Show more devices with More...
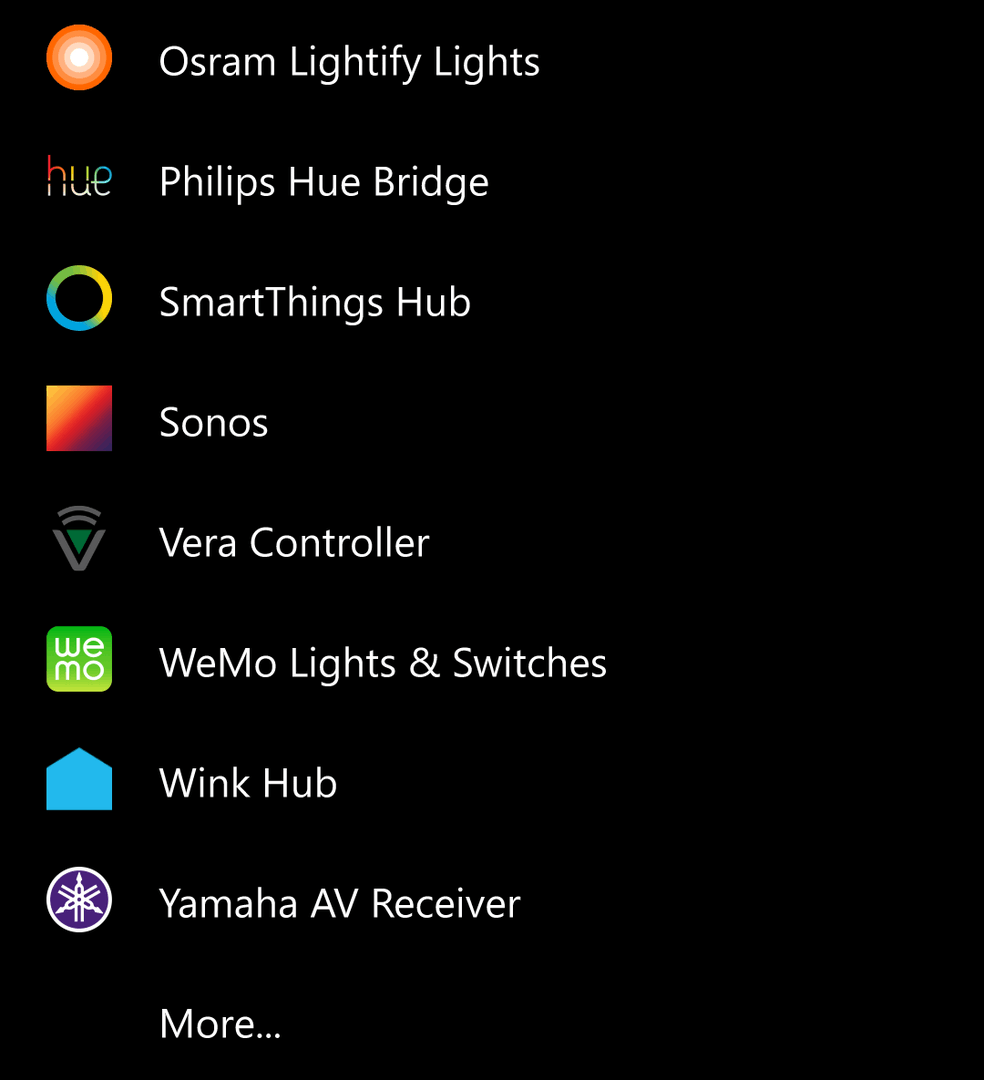 click(x=220, y=1024)
